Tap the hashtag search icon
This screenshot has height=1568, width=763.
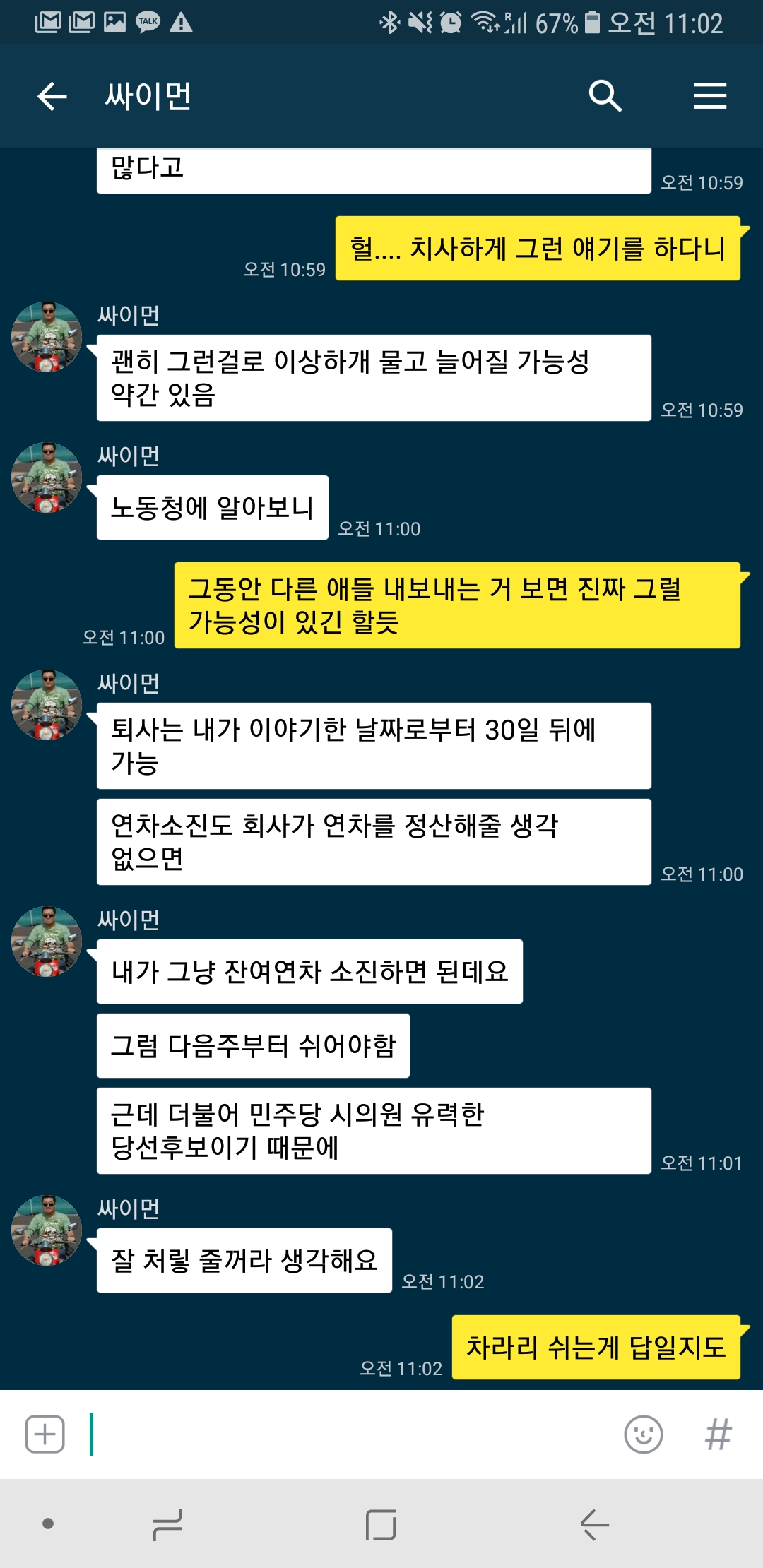click(x=718, y=1435)
